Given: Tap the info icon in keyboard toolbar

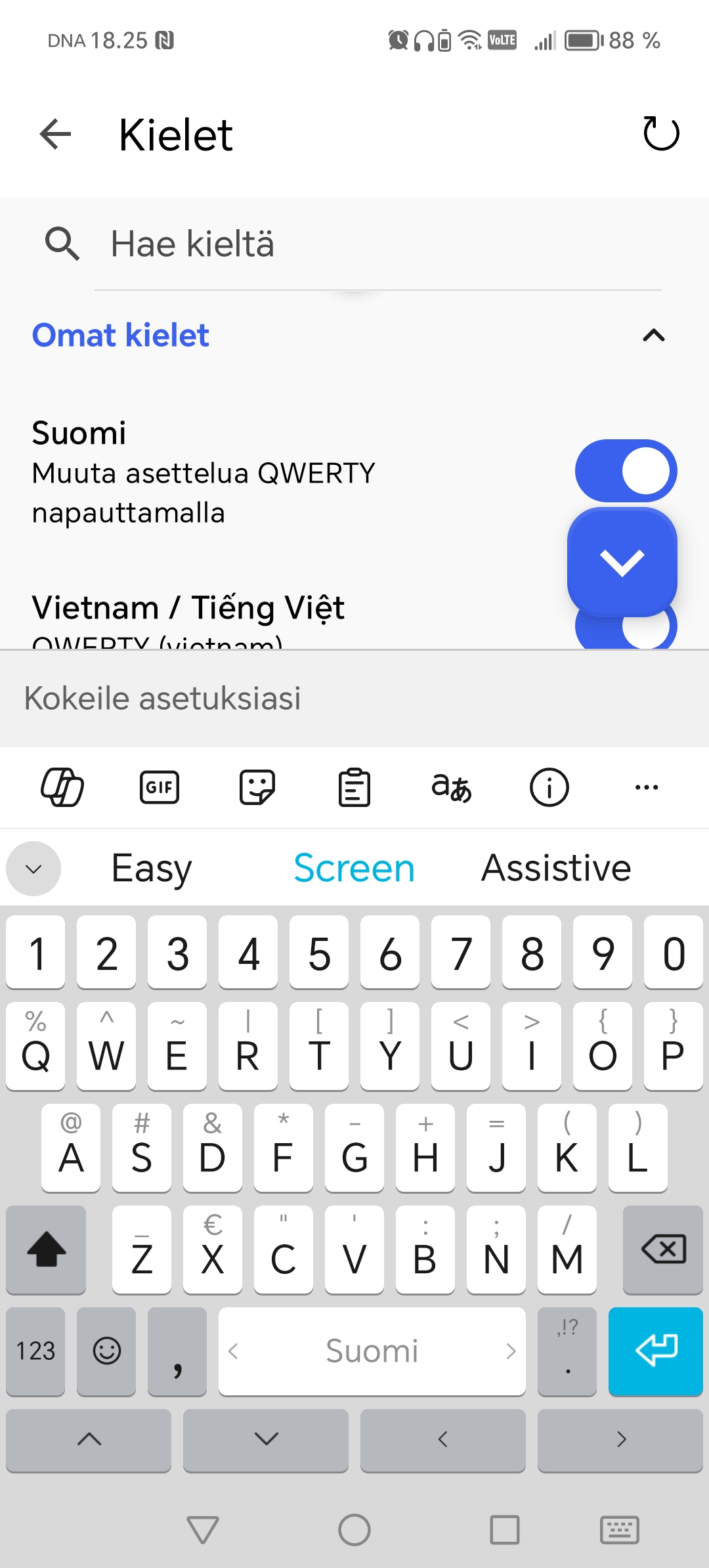Looking at the screenshot, I should pos(549,787).
